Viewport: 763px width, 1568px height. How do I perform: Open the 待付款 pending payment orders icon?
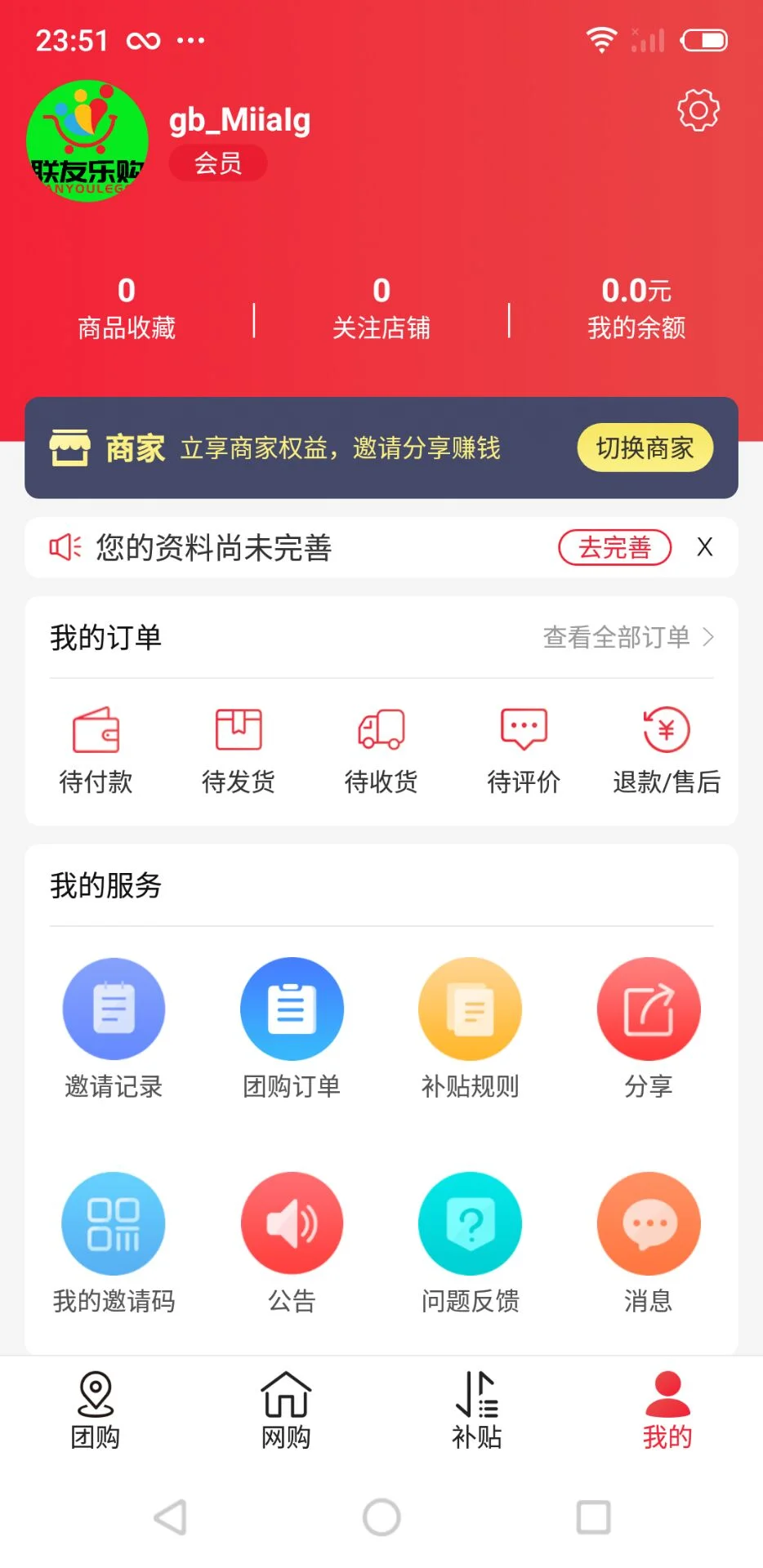96,750
